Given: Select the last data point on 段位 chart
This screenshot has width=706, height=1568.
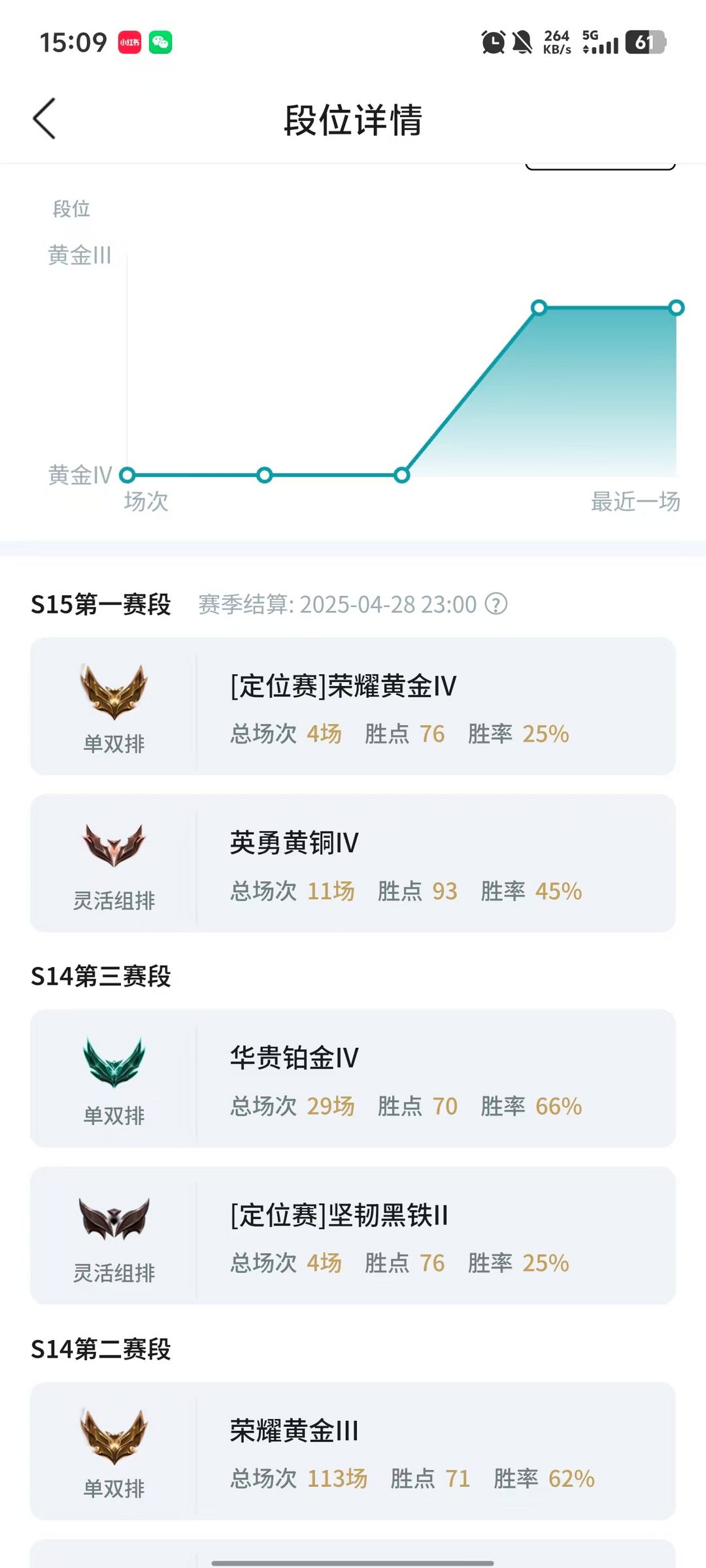Looking at the screenshot, I should pos(677,307).
